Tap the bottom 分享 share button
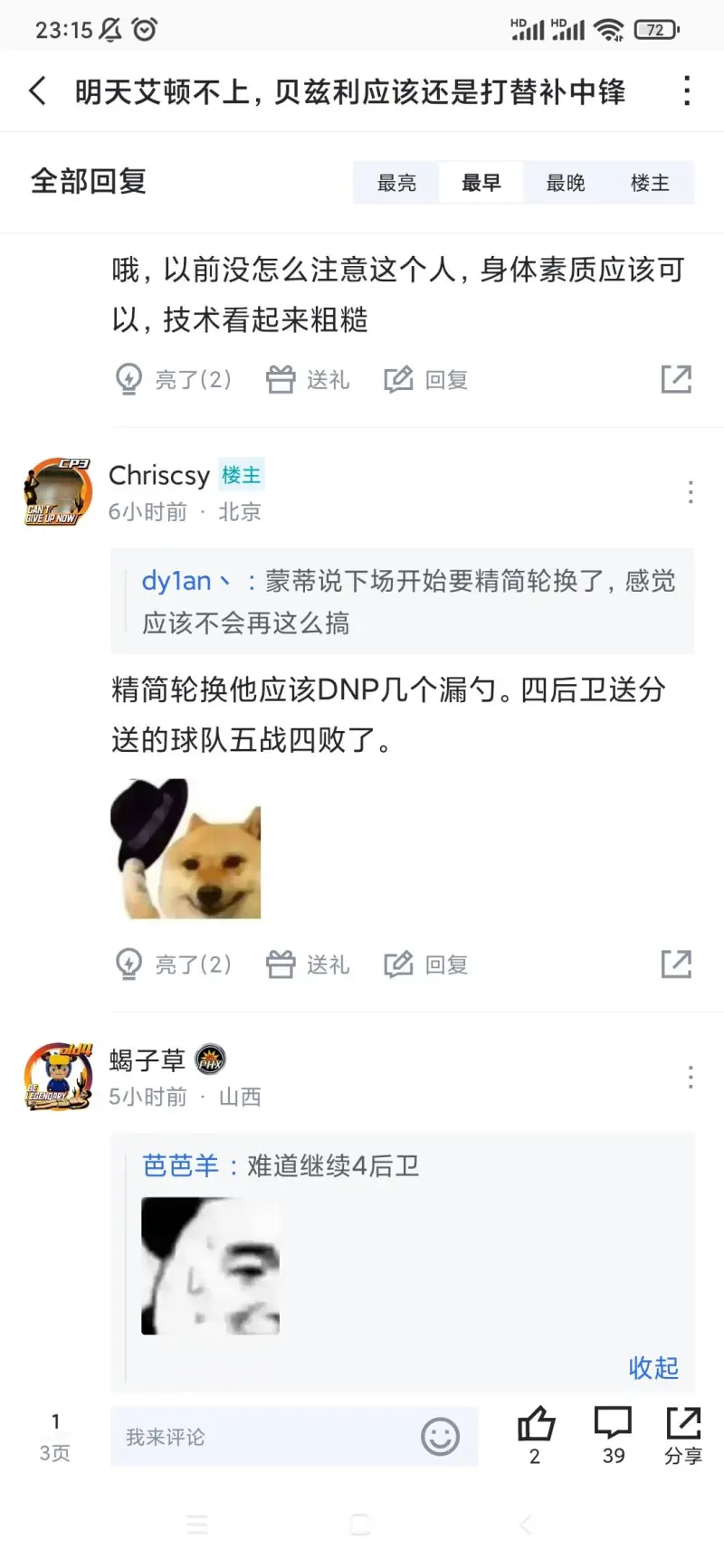The image size is (724, 1568). pyautogui.click(x=682, y=1434)
